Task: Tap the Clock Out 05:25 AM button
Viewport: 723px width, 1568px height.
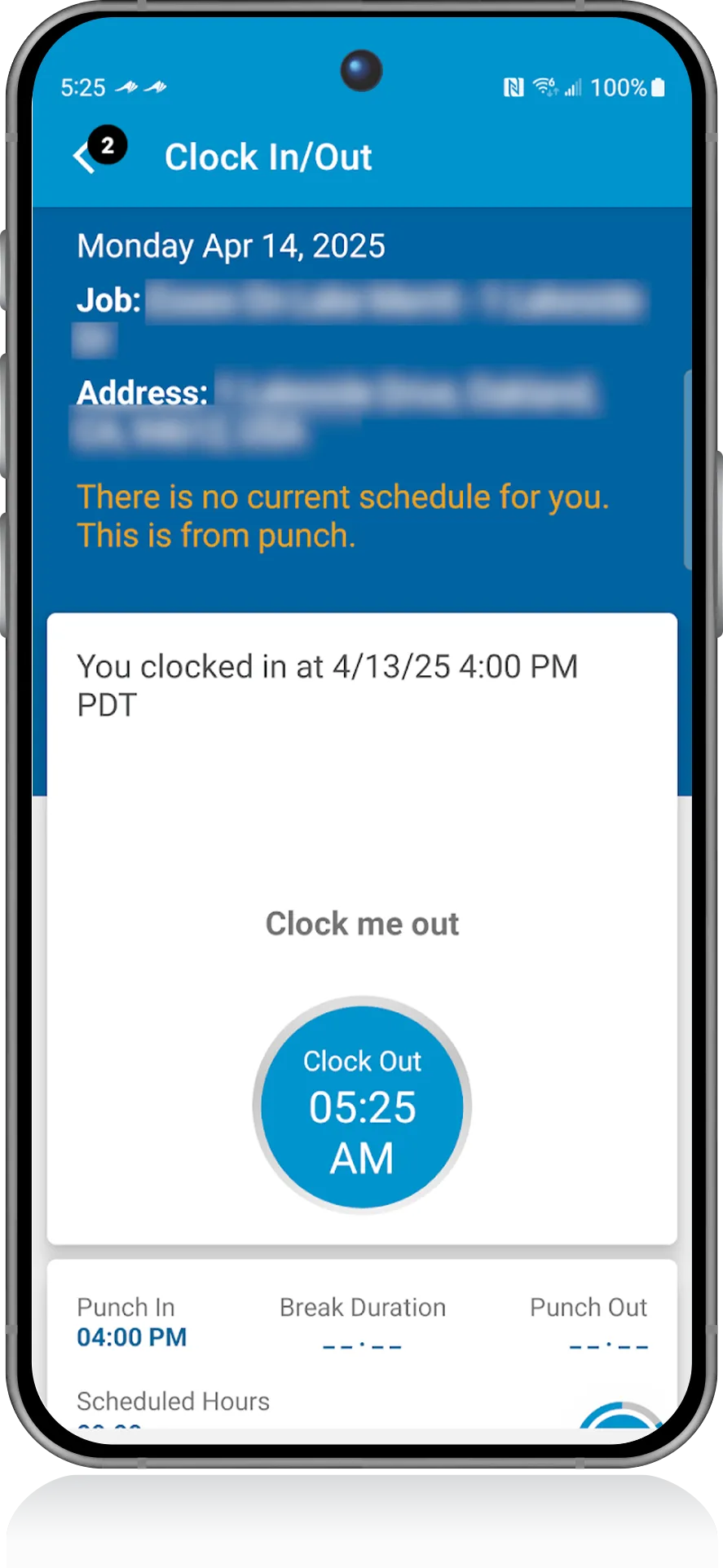Action: click(x=362, y=1106)
